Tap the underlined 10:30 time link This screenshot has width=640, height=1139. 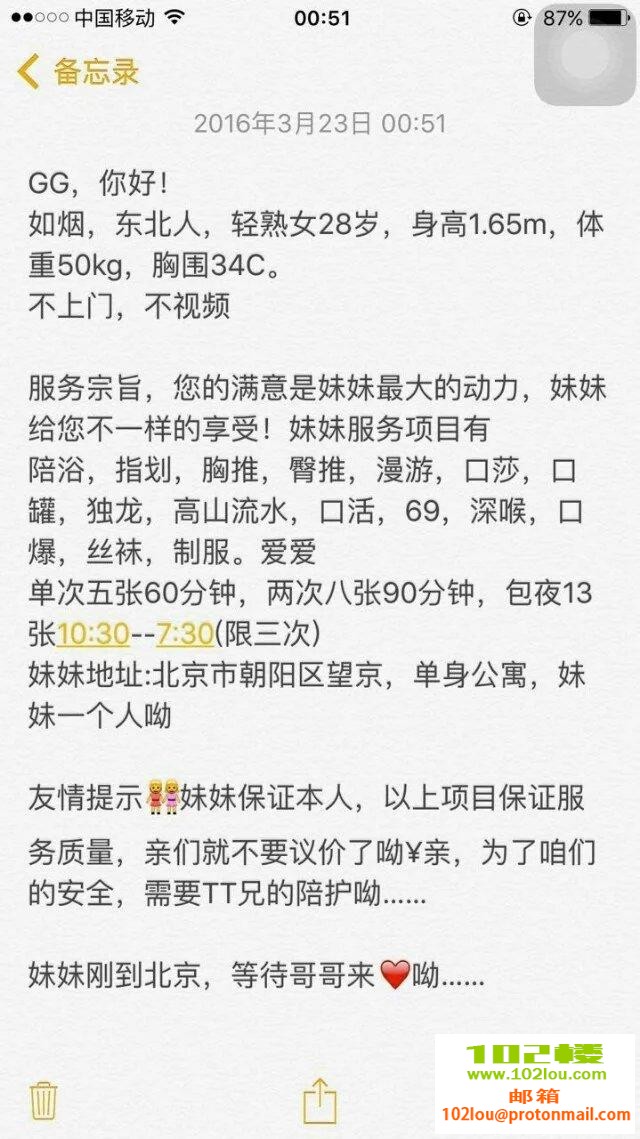(x=93, y=634)
